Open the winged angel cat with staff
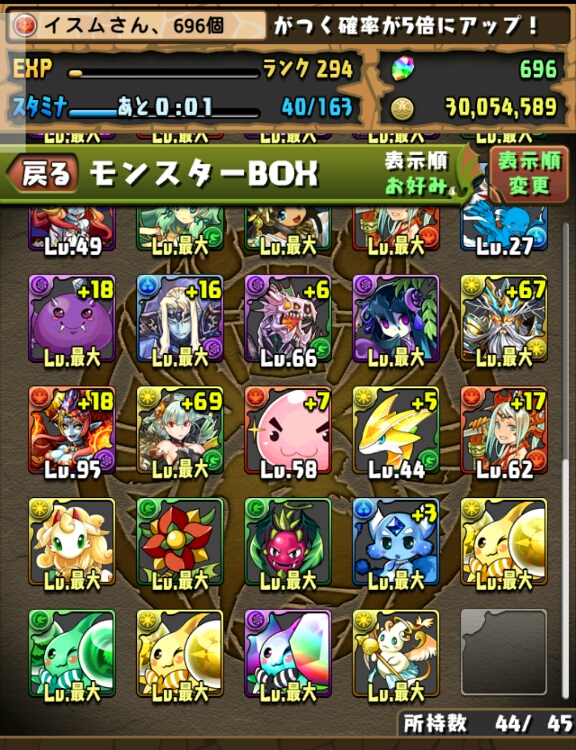Screen dimensions: 576x750 coord(396,653)
